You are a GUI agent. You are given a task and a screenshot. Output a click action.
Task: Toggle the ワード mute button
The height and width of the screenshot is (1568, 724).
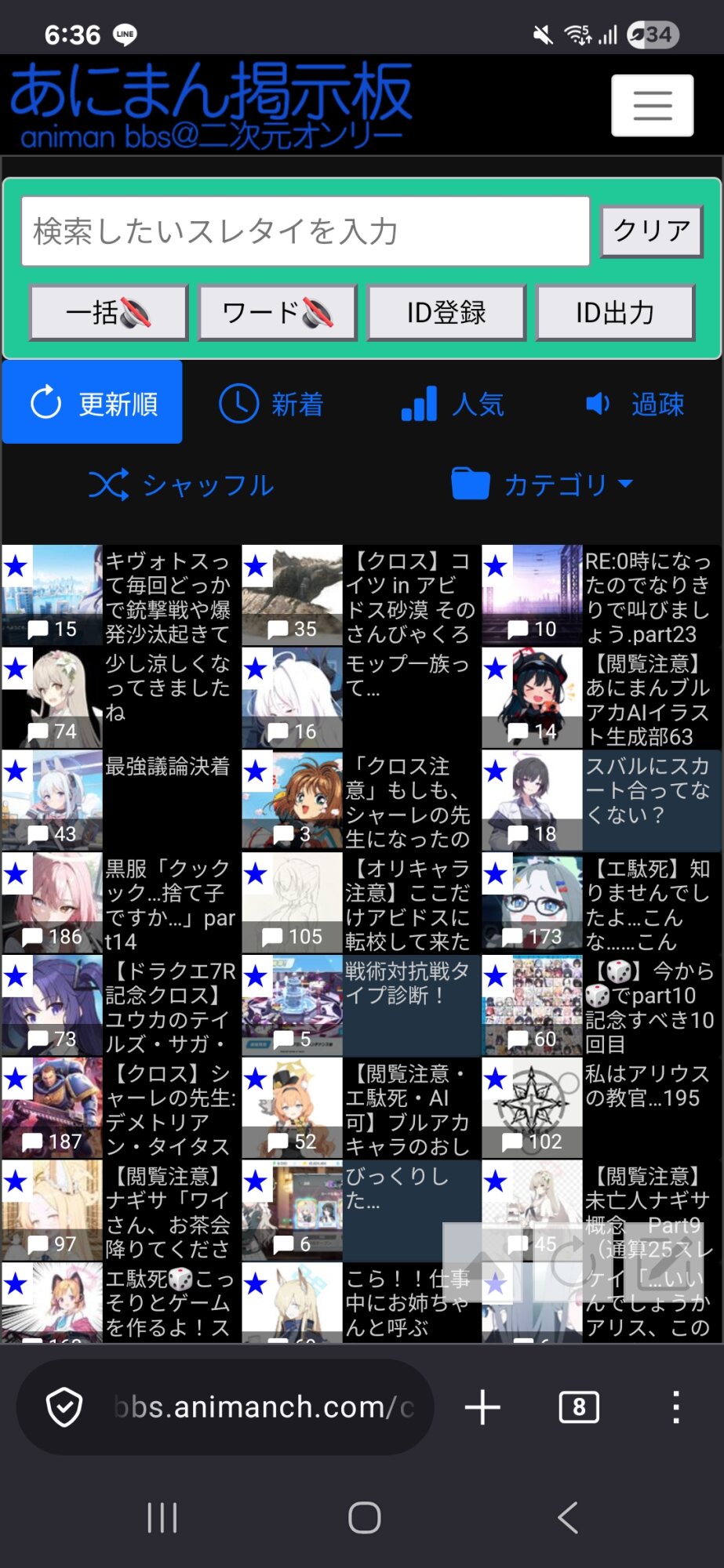pos(278,313)
